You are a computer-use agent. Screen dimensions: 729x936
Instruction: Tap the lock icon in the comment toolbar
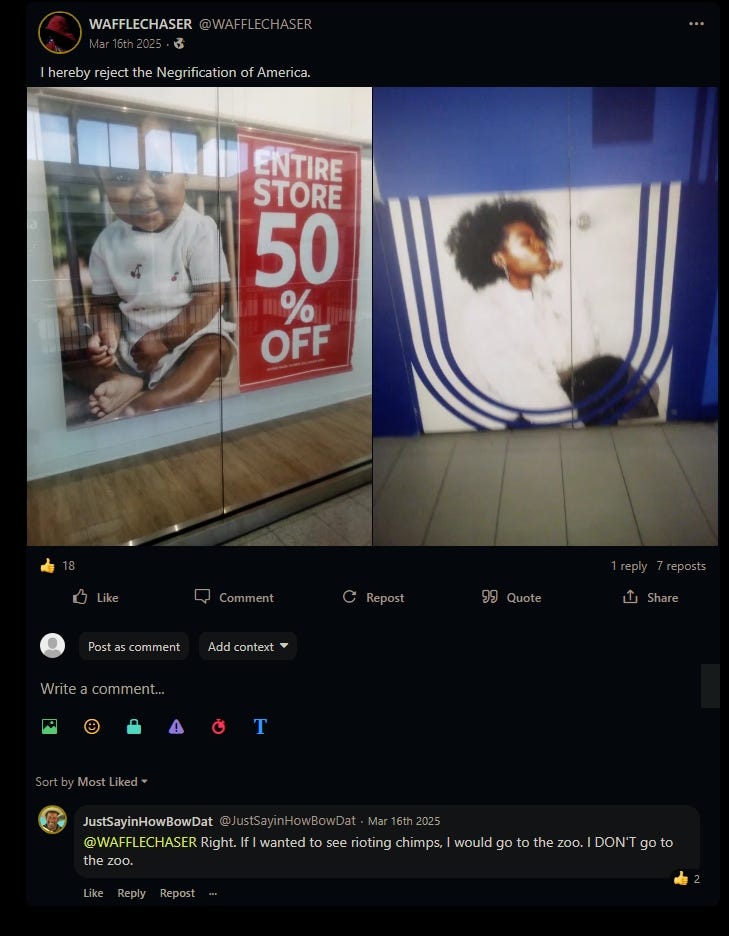134,727
